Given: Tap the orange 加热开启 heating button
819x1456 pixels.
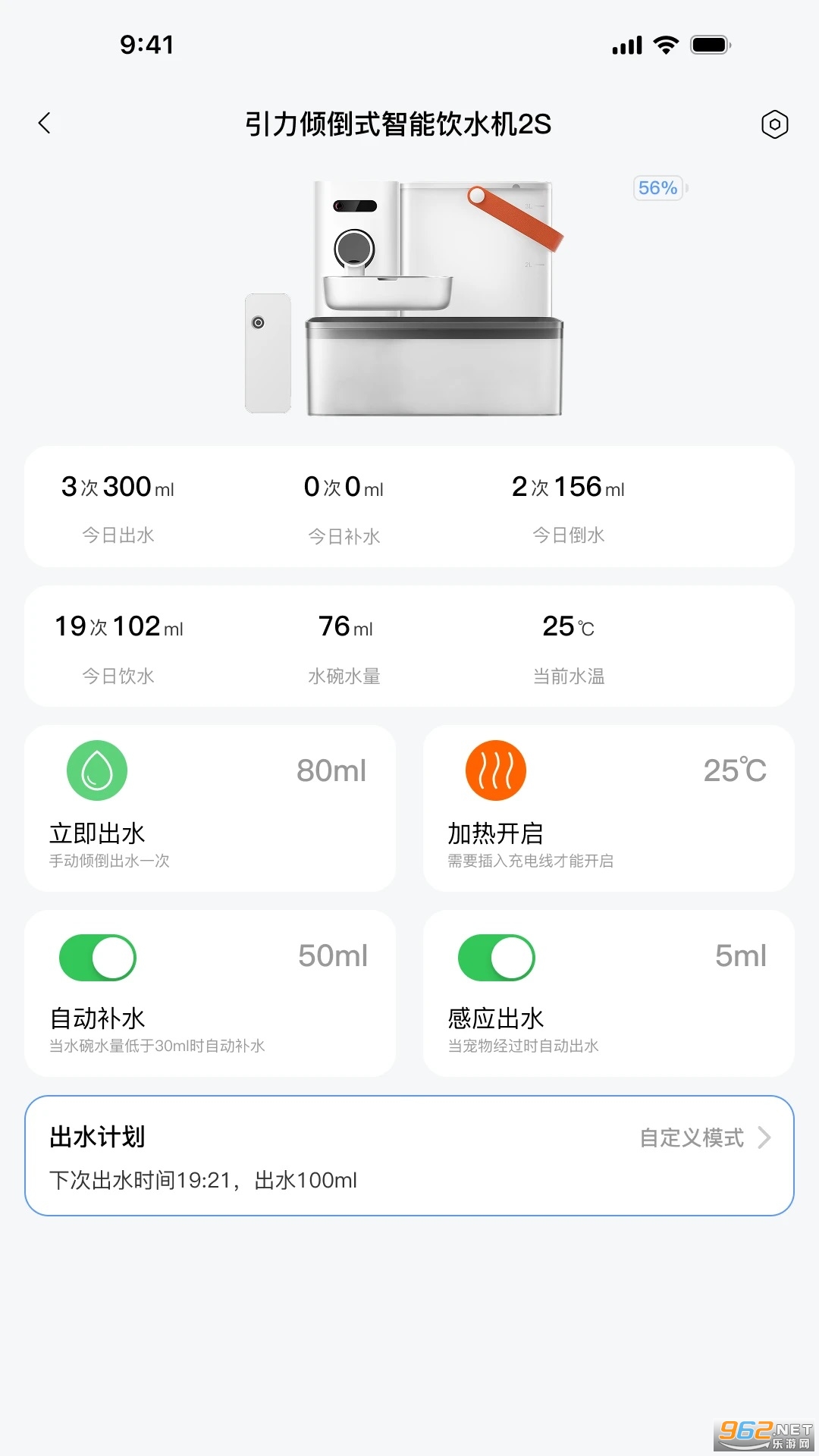Looking at the screenshot, I should (x=496, y=770).
